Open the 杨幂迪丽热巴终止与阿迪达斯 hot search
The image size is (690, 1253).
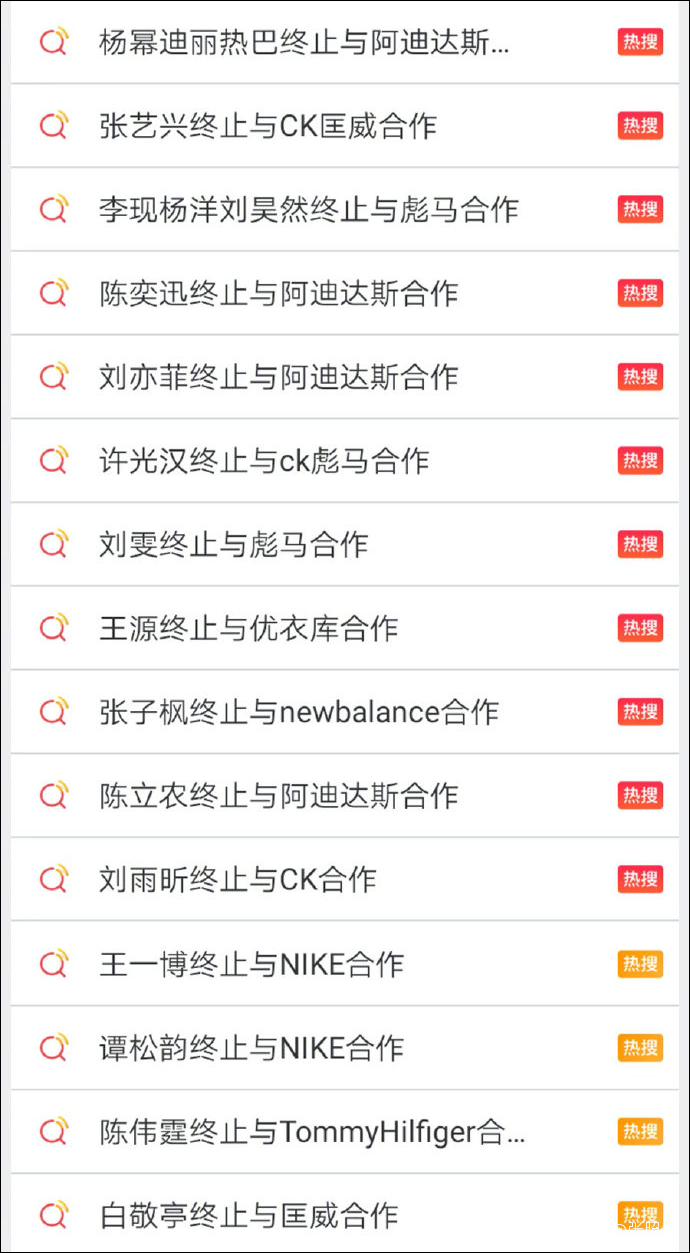tap(304, 43)
